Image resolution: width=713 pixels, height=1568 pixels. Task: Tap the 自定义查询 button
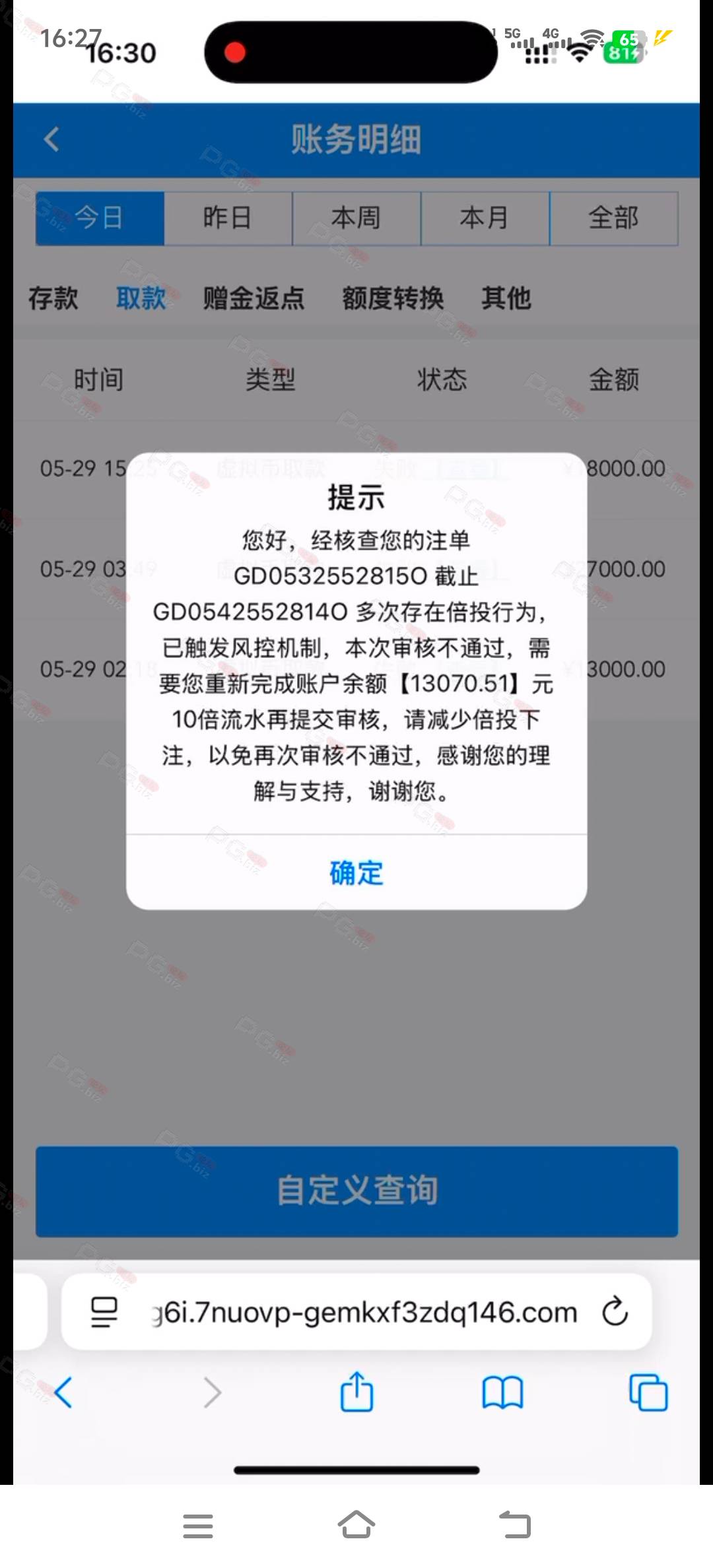point(356,1191)
